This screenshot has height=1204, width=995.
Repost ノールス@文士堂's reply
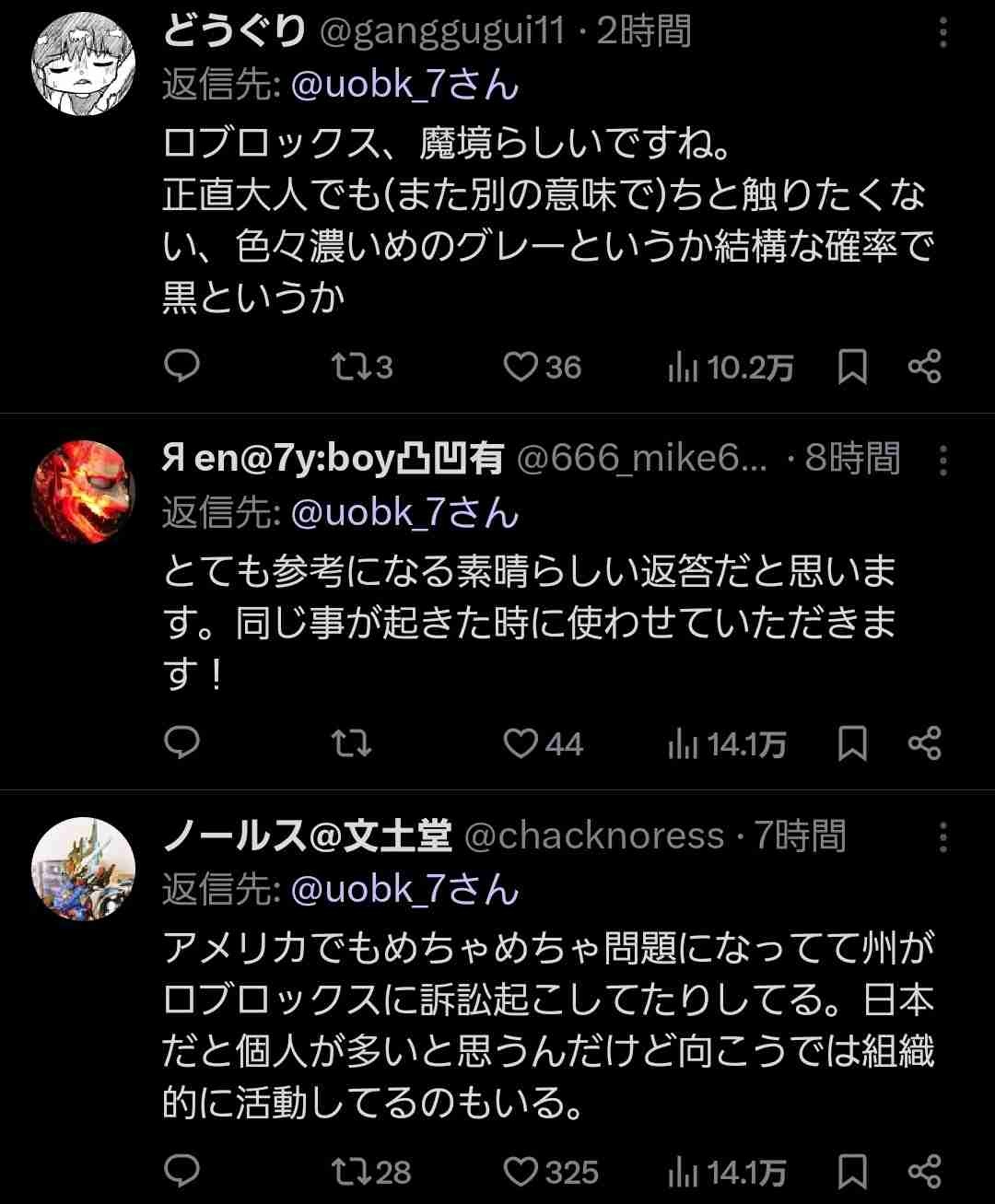(x=350, y=1171)
